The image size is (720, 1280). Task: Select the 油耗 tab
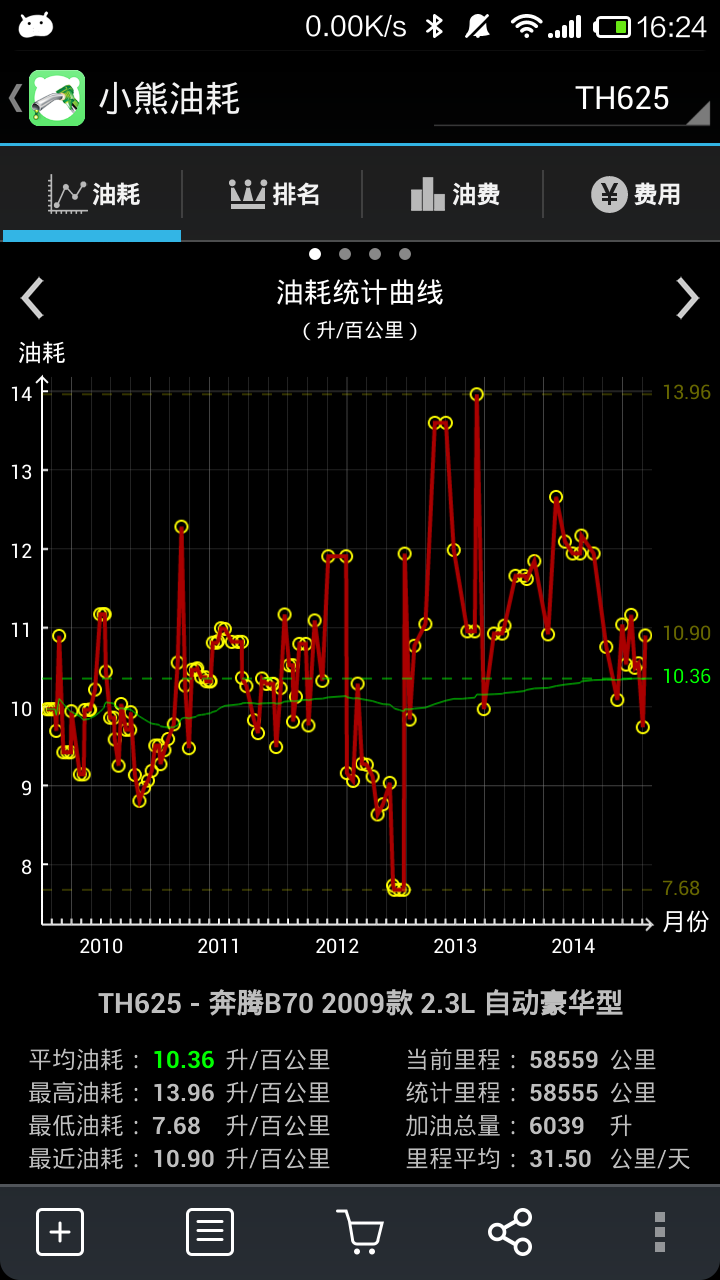point(93,194)
